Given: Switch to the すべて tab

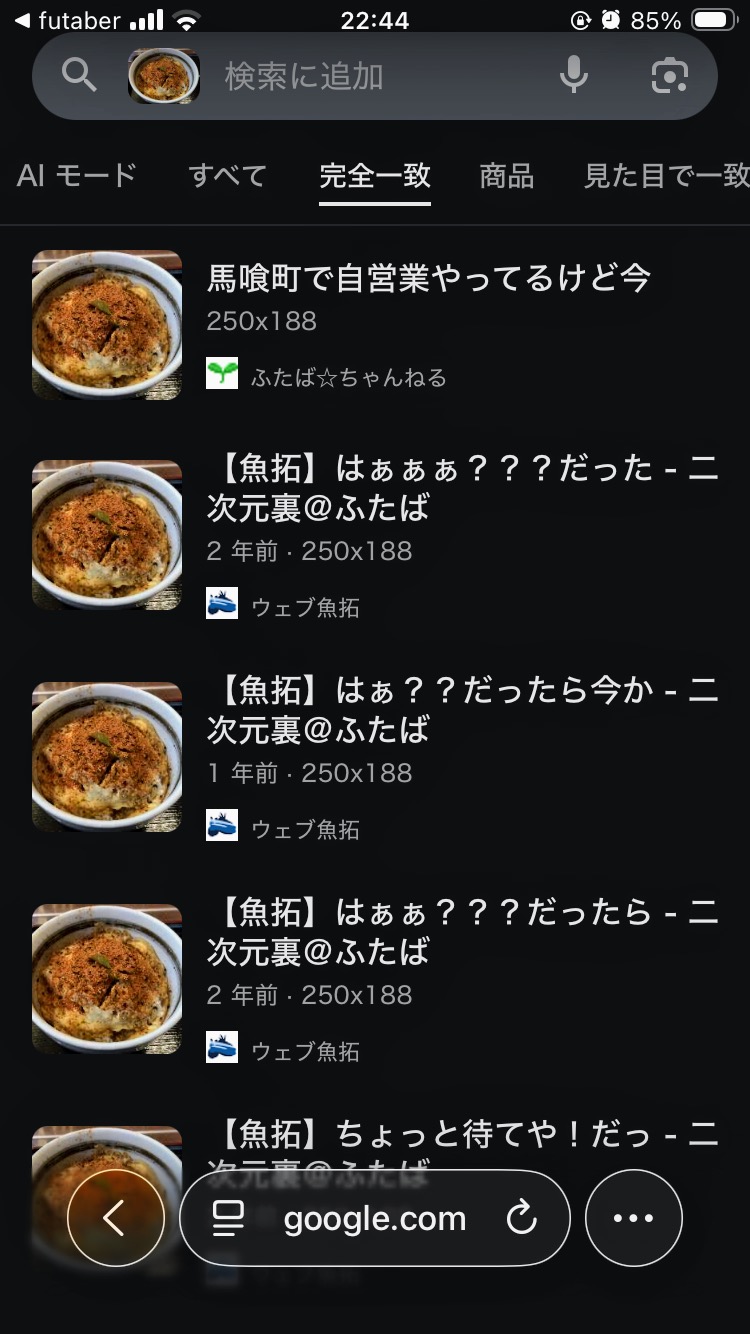Looking at the screenshot, I should (x=228, y=176).
